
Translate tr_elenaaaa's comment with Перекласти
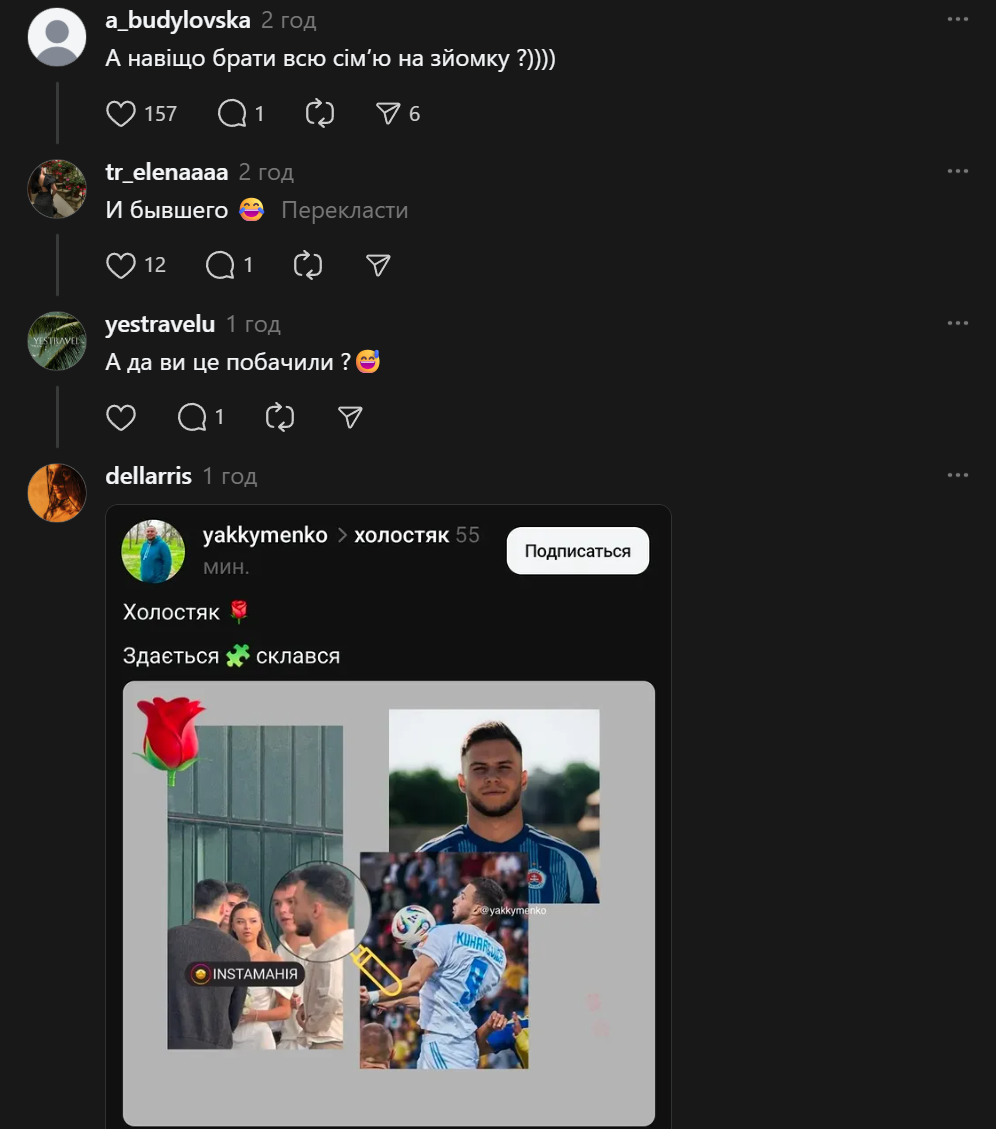[344, 211]
